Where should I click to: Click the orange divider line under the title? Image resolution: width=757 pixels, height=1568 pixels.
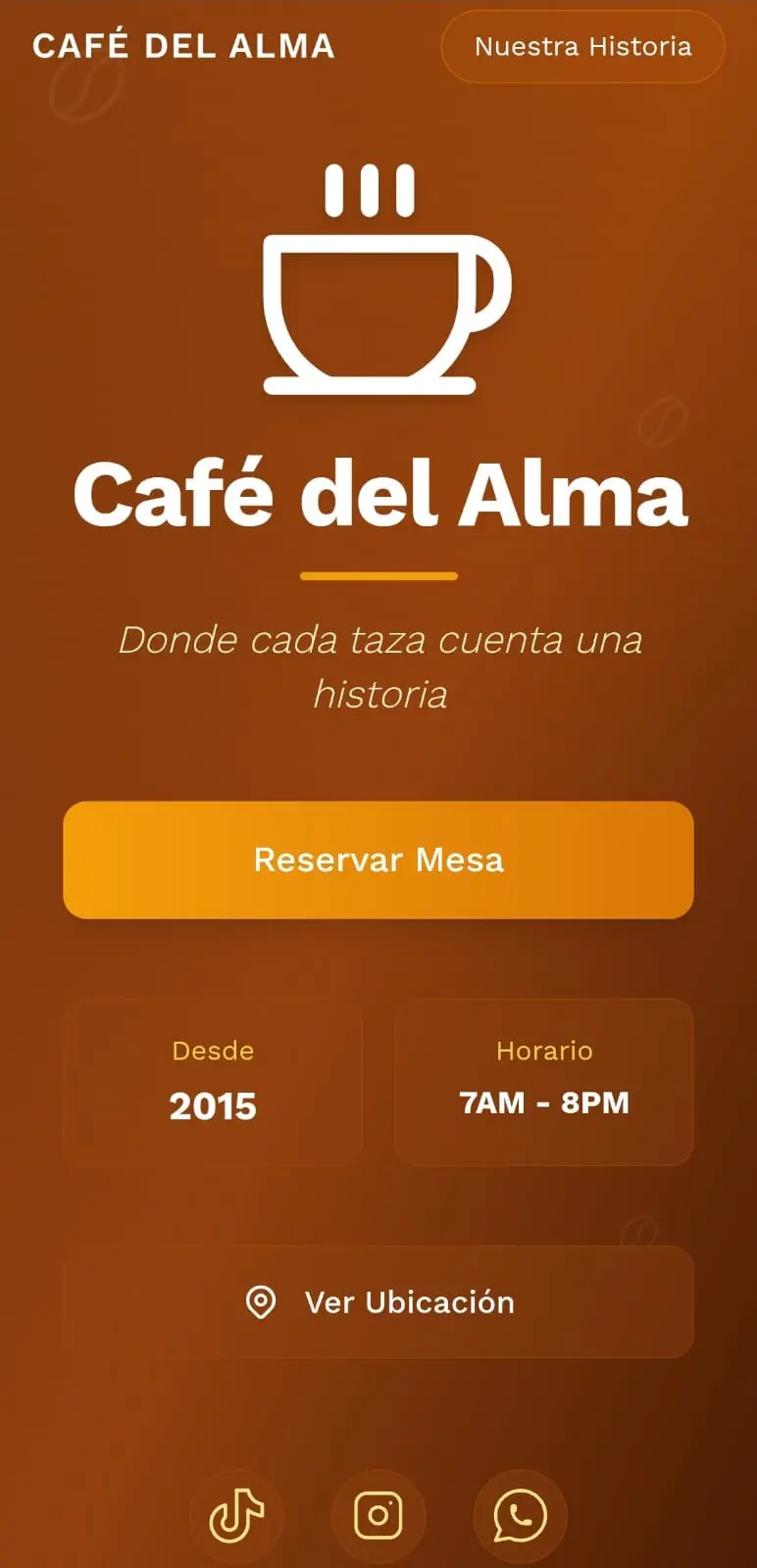[378, 574]
